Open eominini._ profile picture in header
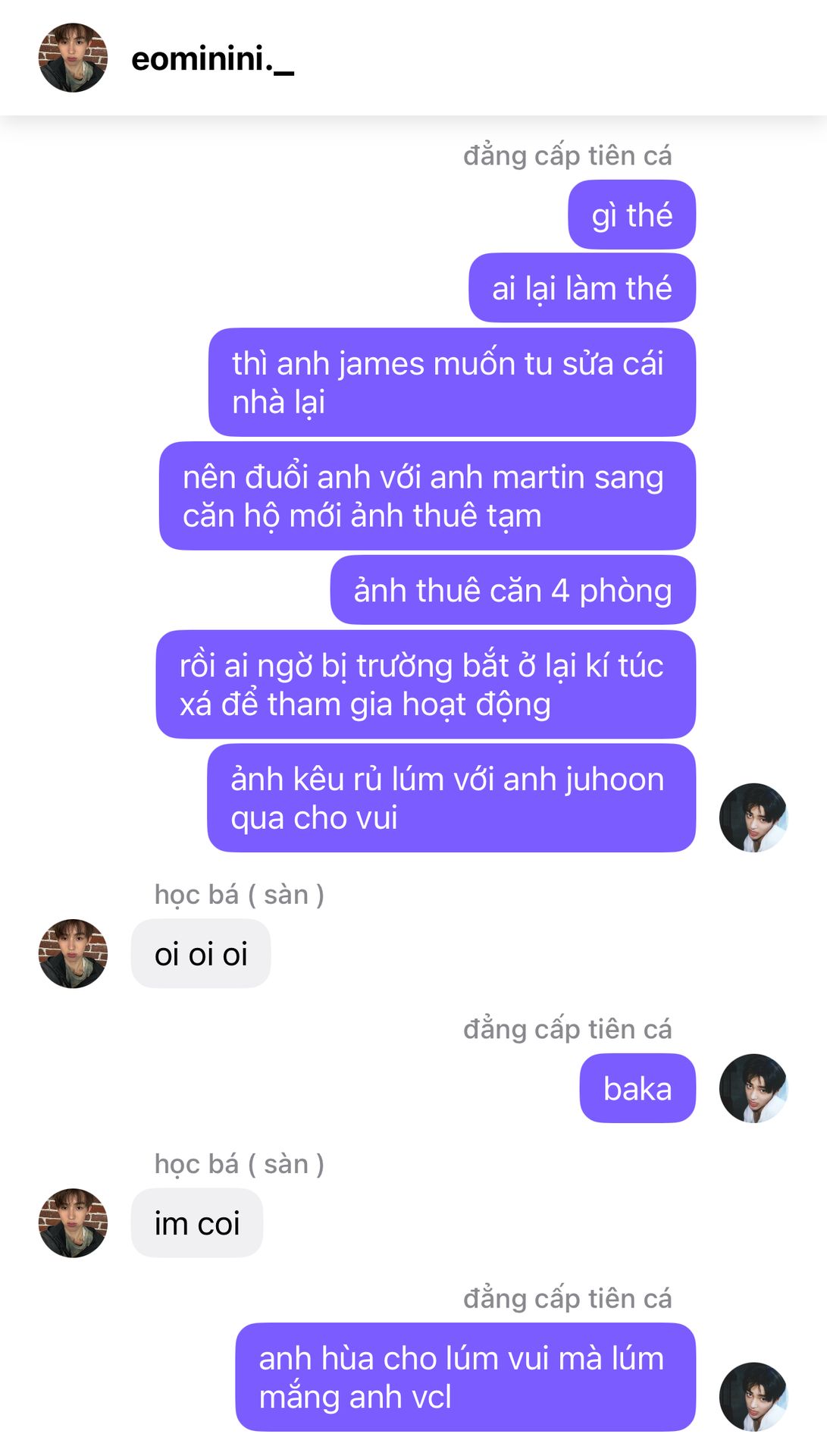This screenshot has height=1456, width=827. pyautogui.click(x=73, y=58)
